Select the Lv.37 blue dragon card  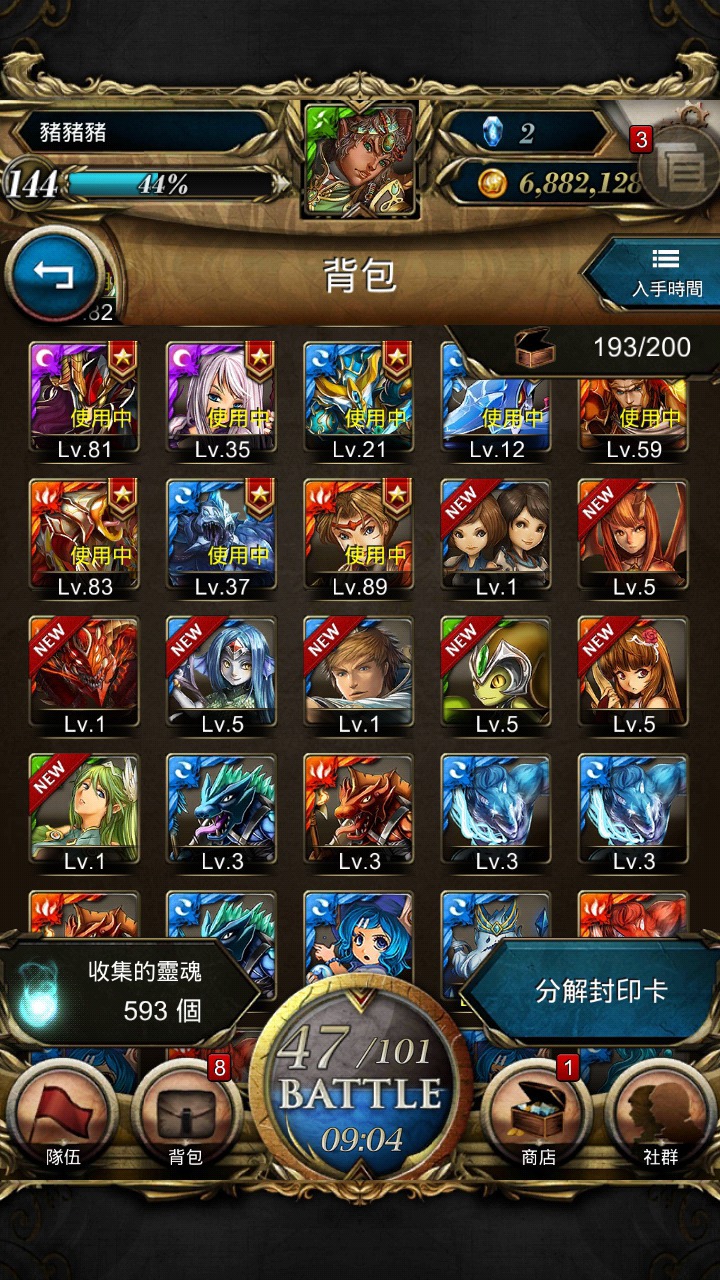pos(222,538)
